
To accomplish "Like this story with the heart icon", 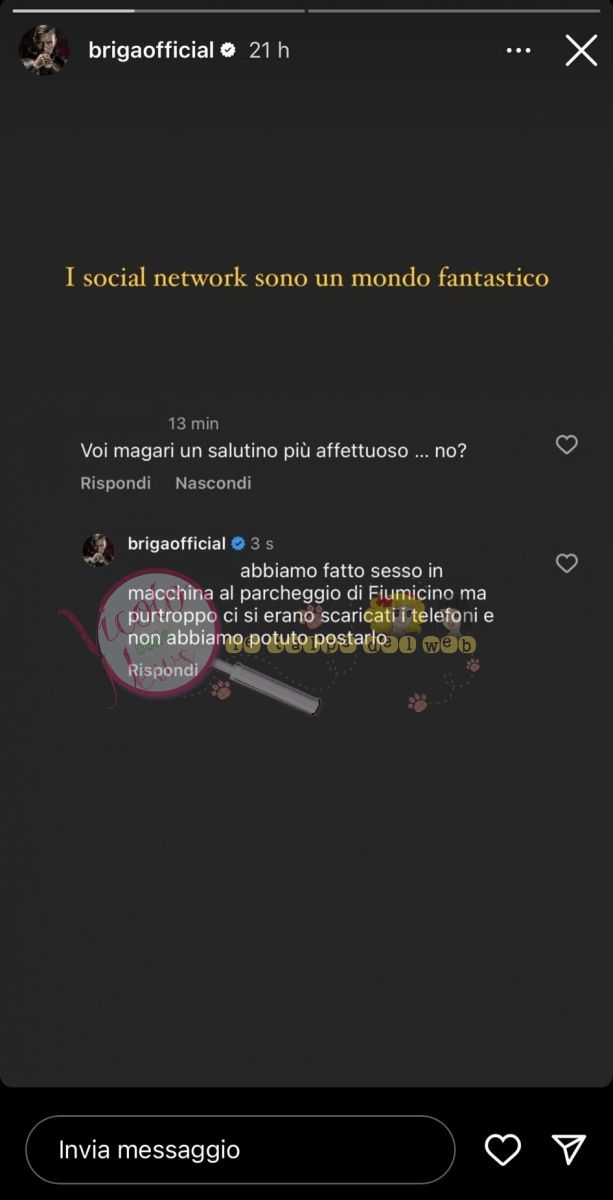I will point(503,1150).
